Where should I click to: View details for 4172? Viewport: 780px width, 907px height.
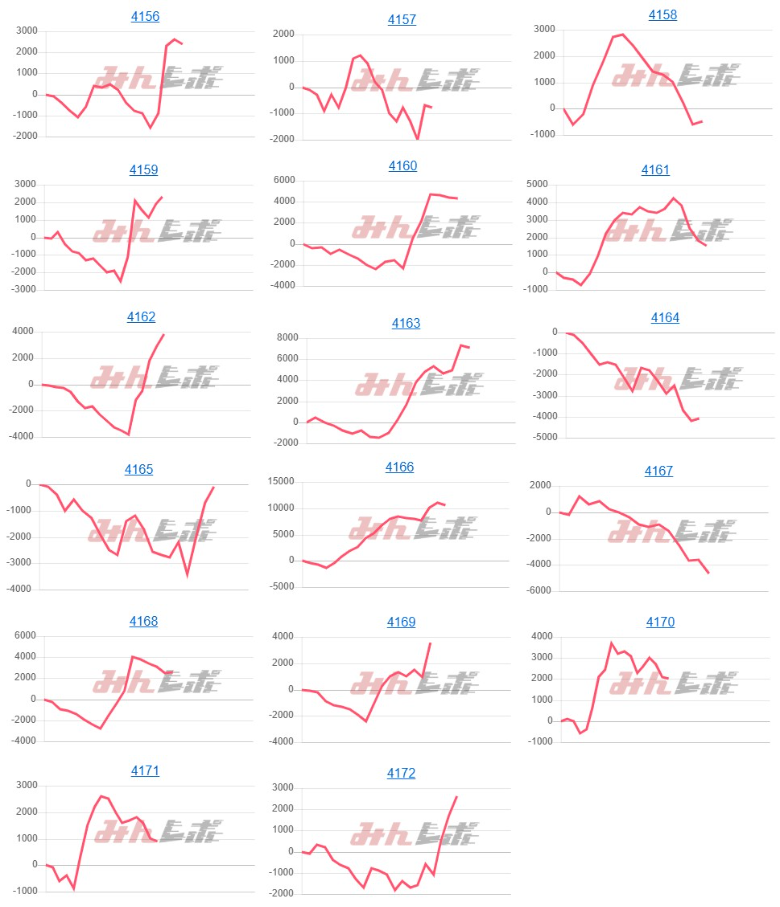coord(401,773)
